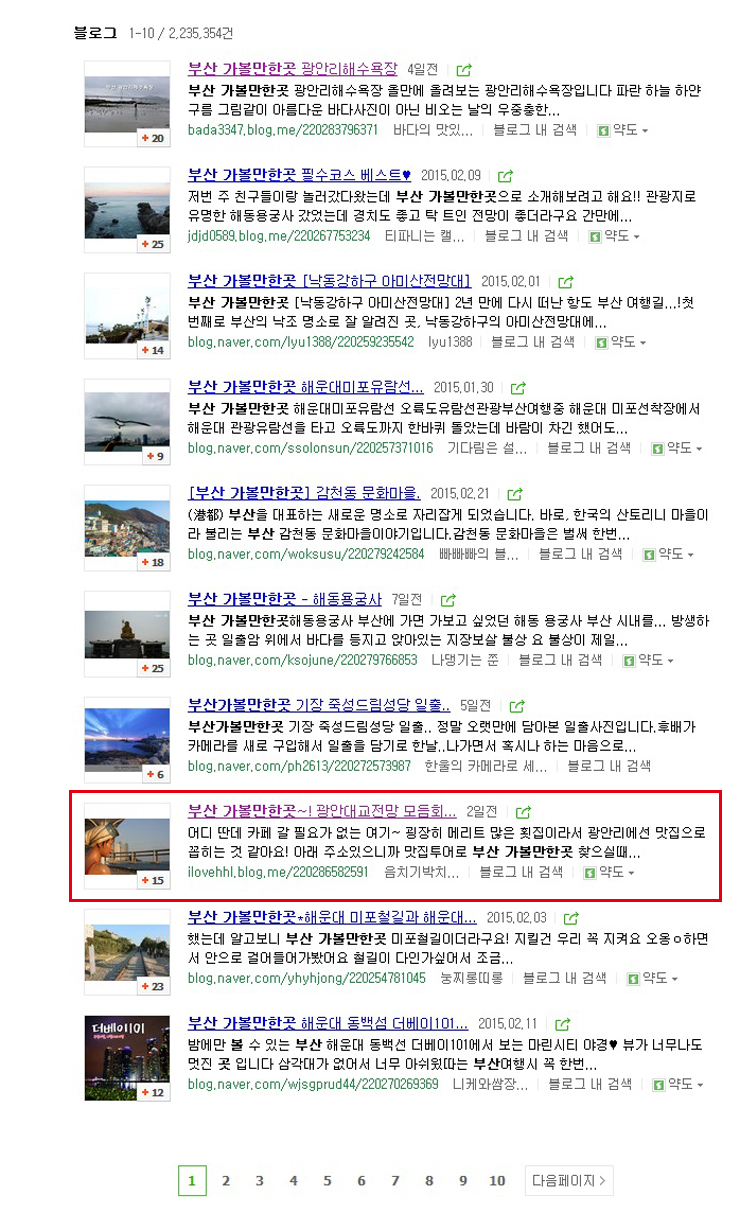The width and height of the screenshot is (740, 1213).
Task: Open the 해동용궁사 result title
Action: pos(285,599)
